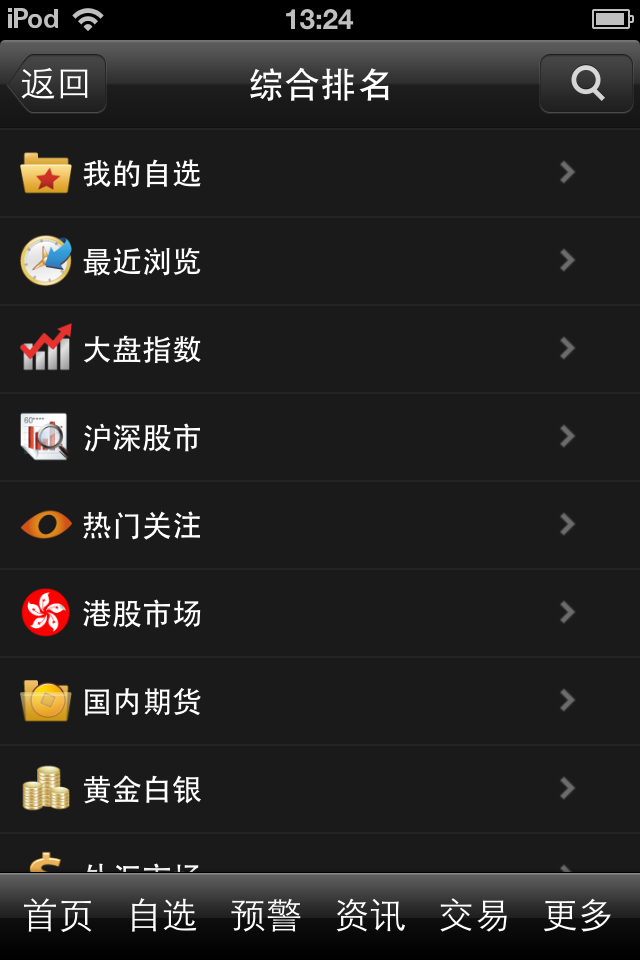The height and width of the screenshot is (960, 640).
Task: Open 沪深股市 row
Action: (320, 438)
